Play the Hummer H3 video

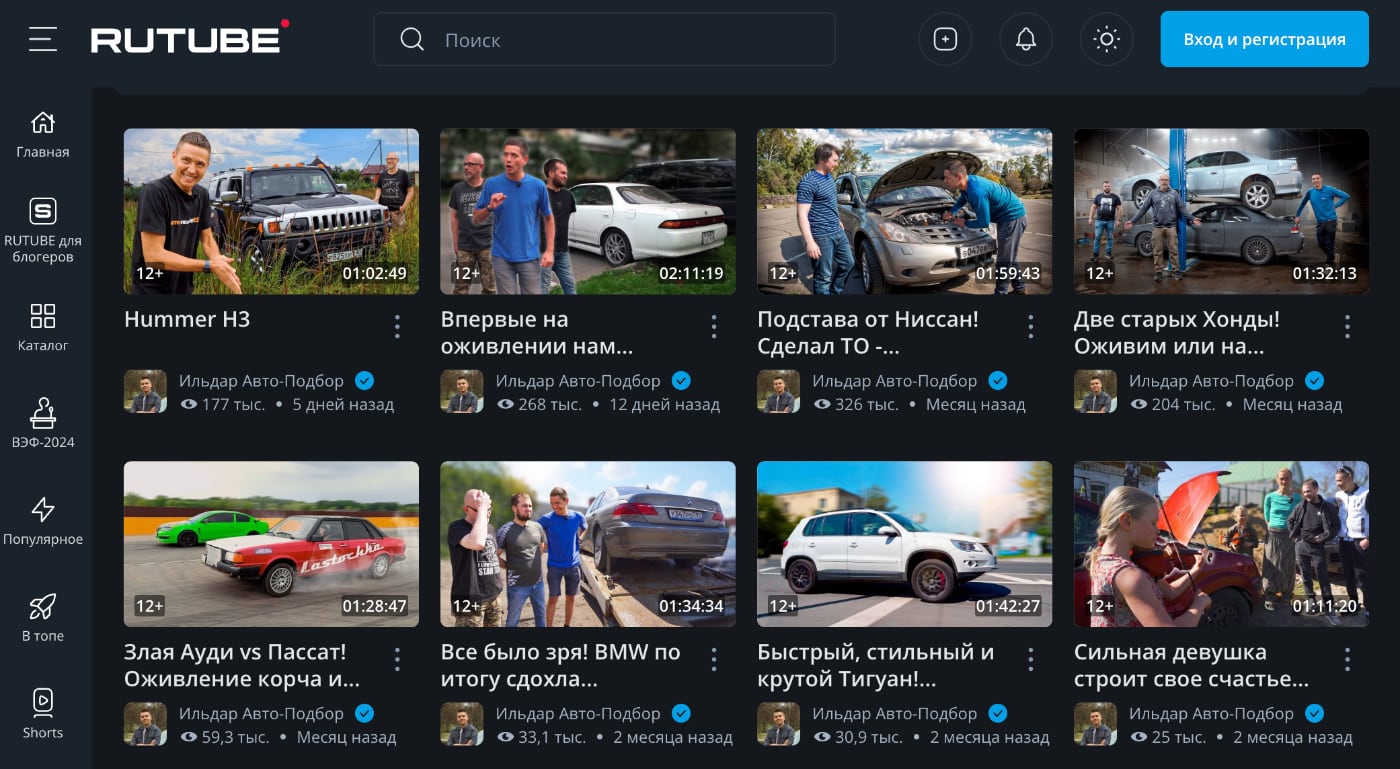[x=271, y=211]
